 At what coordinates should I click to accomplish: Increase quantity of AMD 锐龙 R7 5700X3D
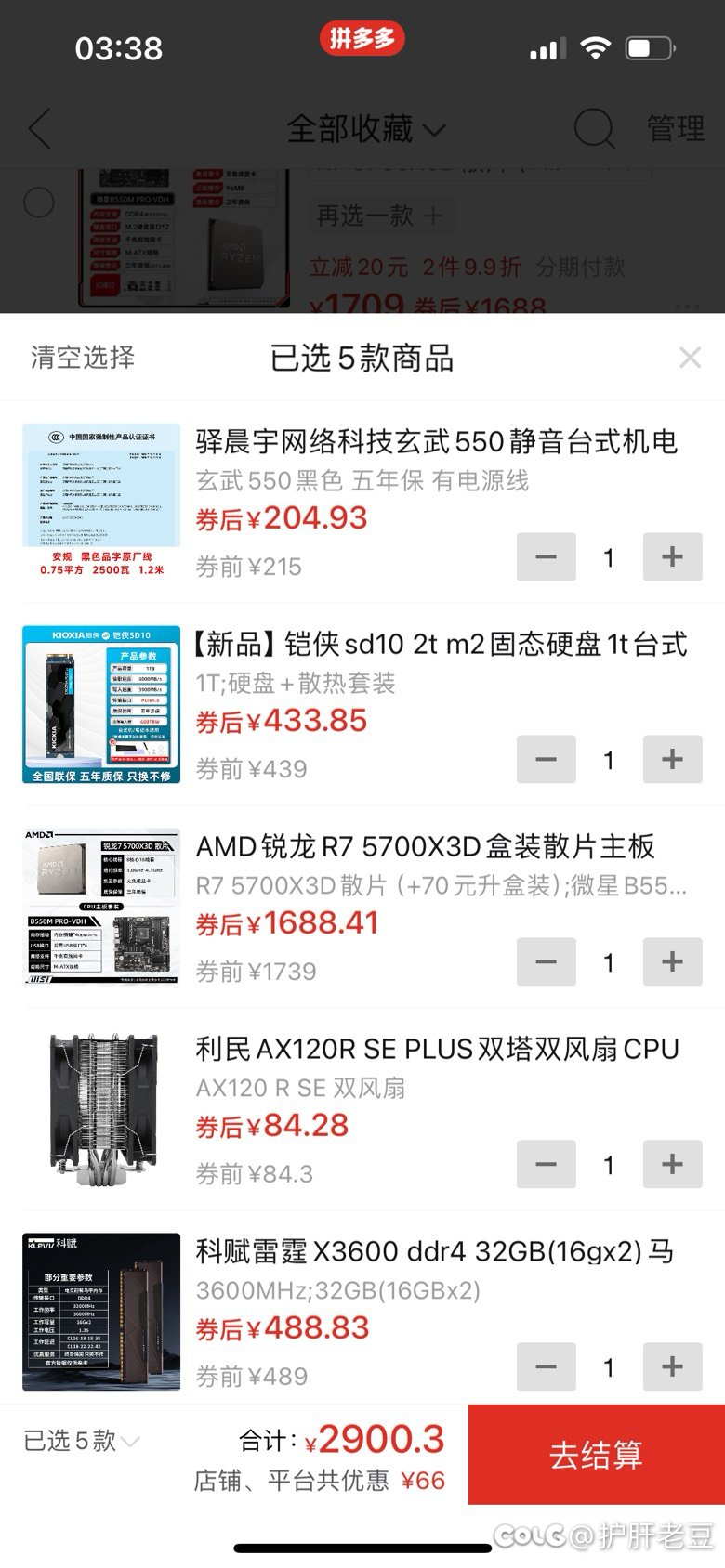672,962
